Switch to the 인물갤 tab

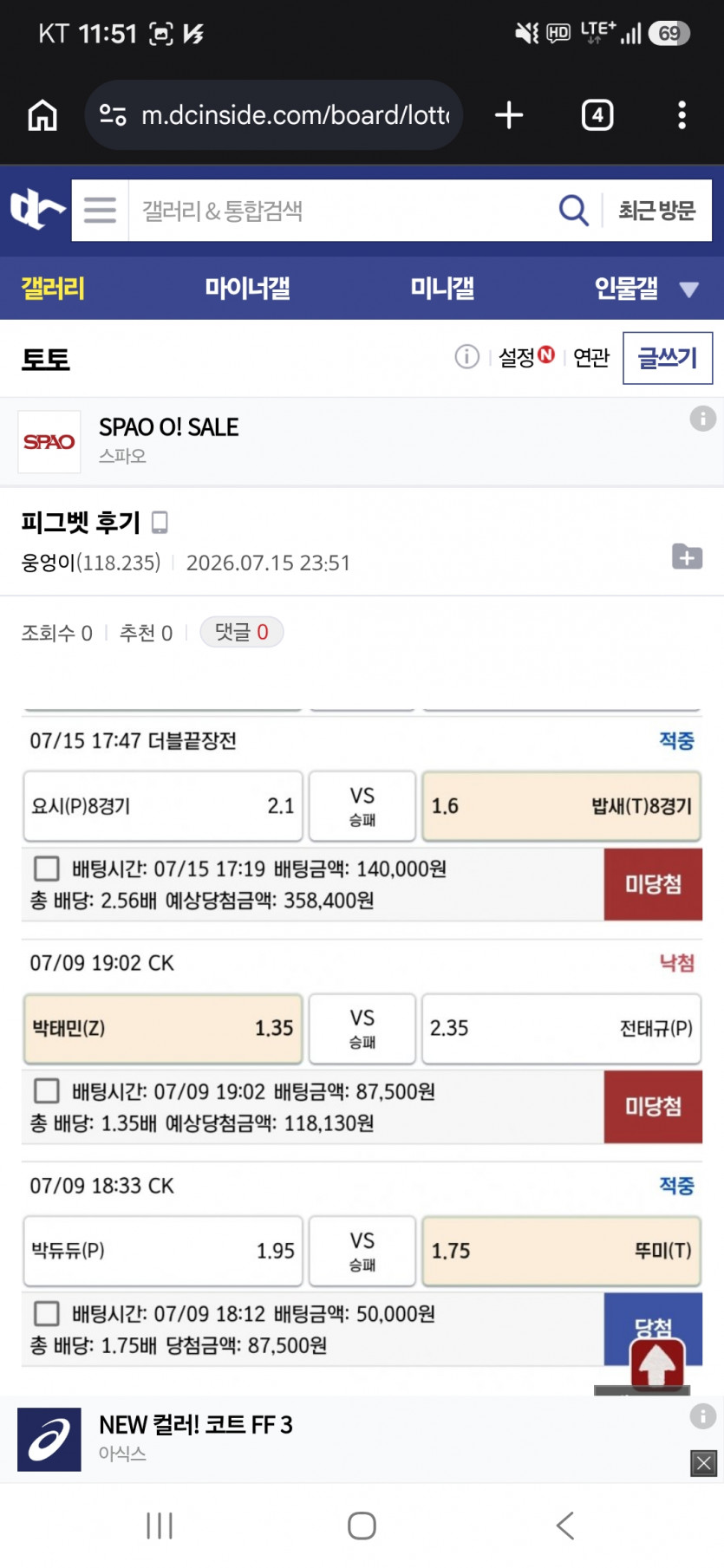(x=626, y=288)
